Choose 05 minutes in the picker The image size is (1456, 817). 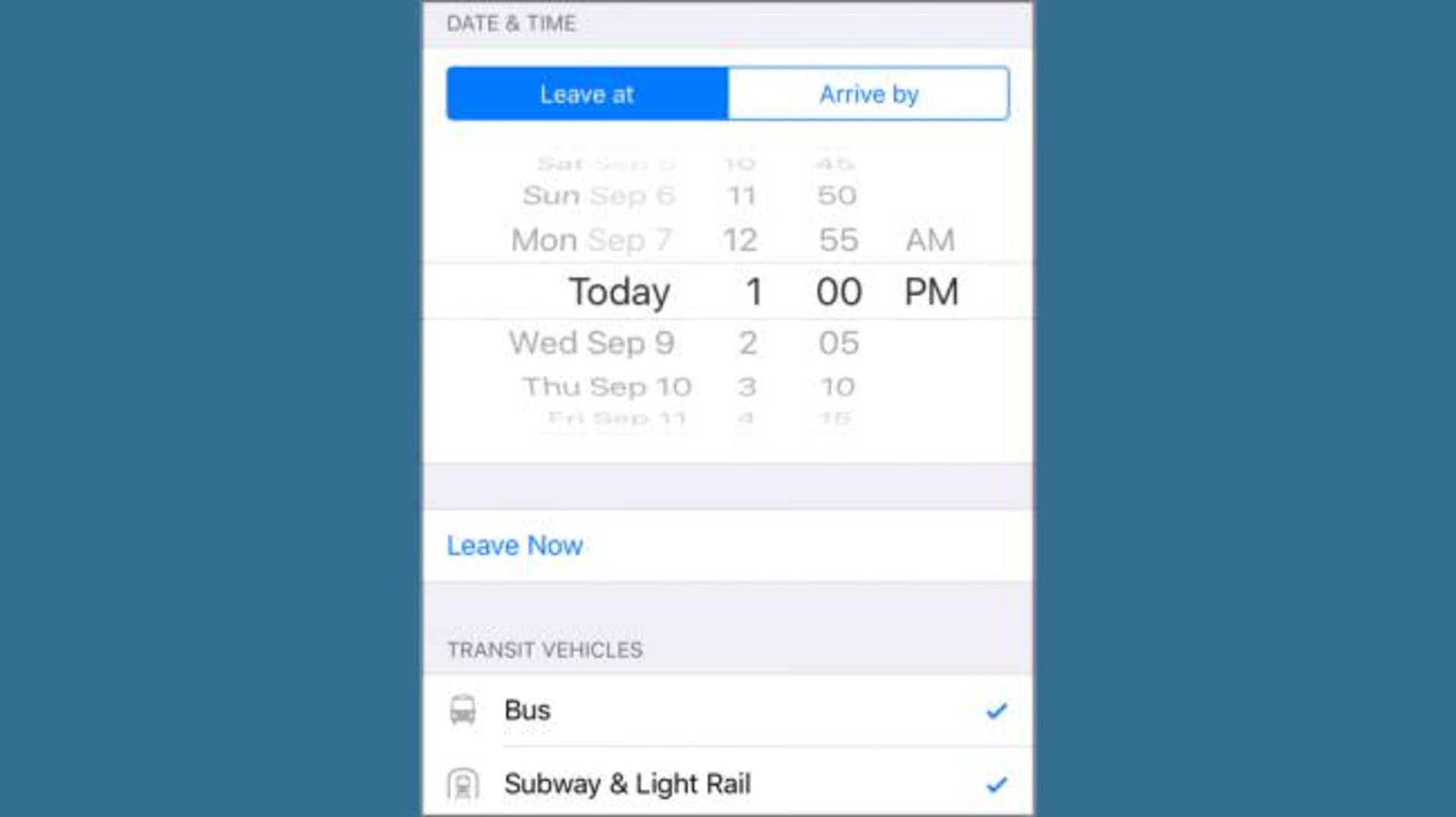coord(838,343)
